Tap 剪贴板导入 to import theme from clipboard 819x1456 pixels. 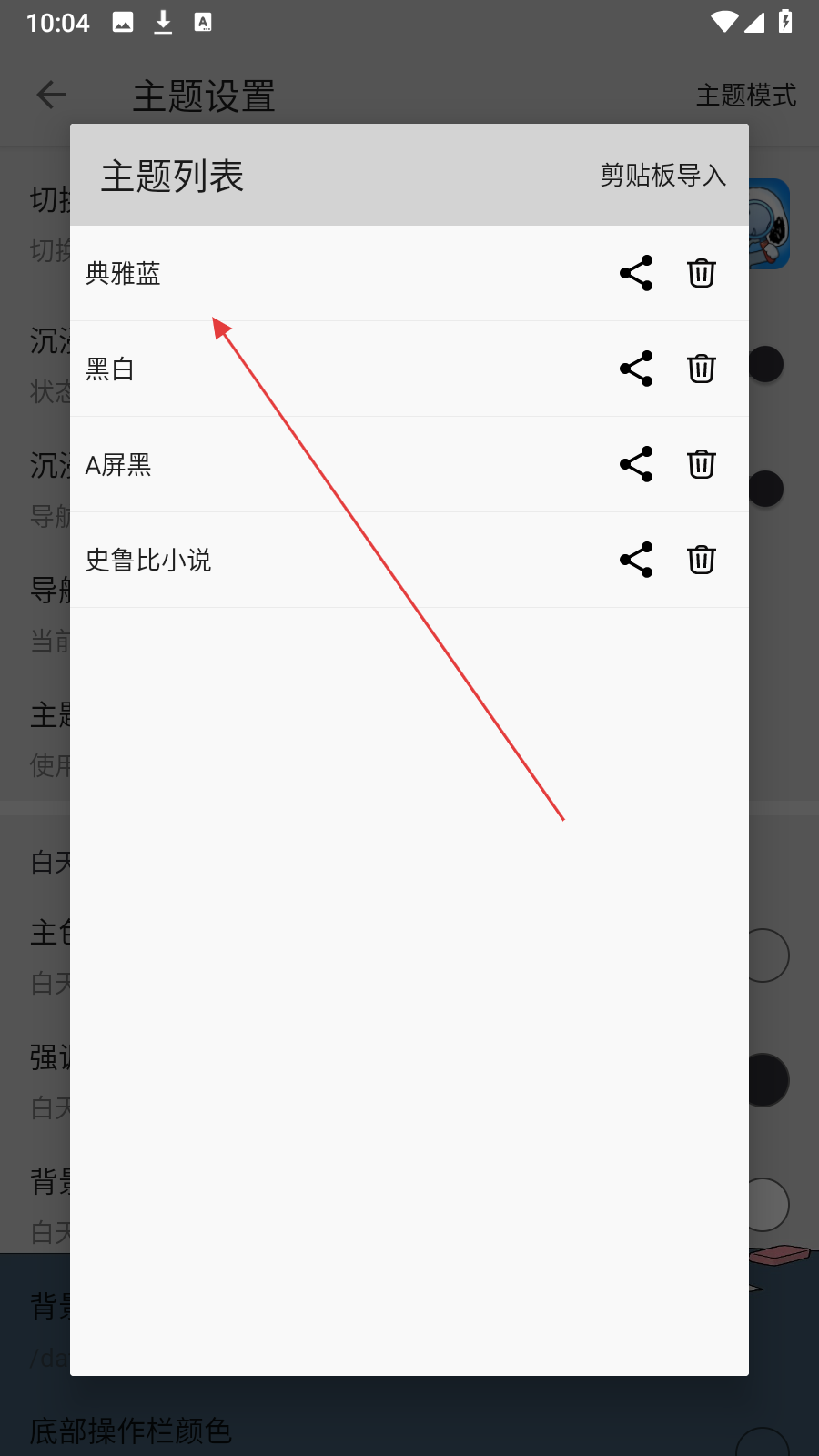[x=662, y=175]
